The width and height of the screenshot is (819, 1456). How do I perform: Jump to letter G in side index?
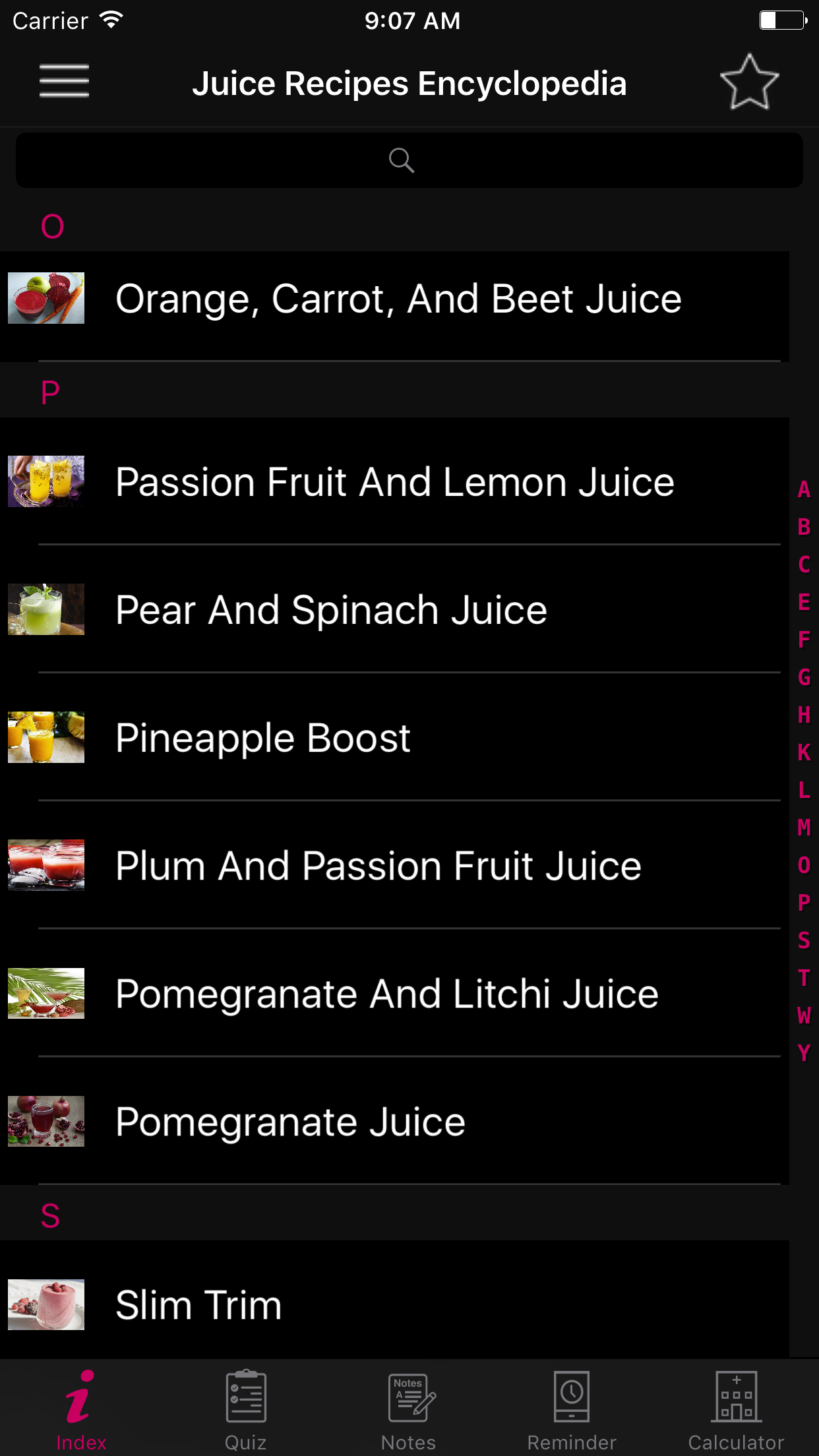(804, 677)
